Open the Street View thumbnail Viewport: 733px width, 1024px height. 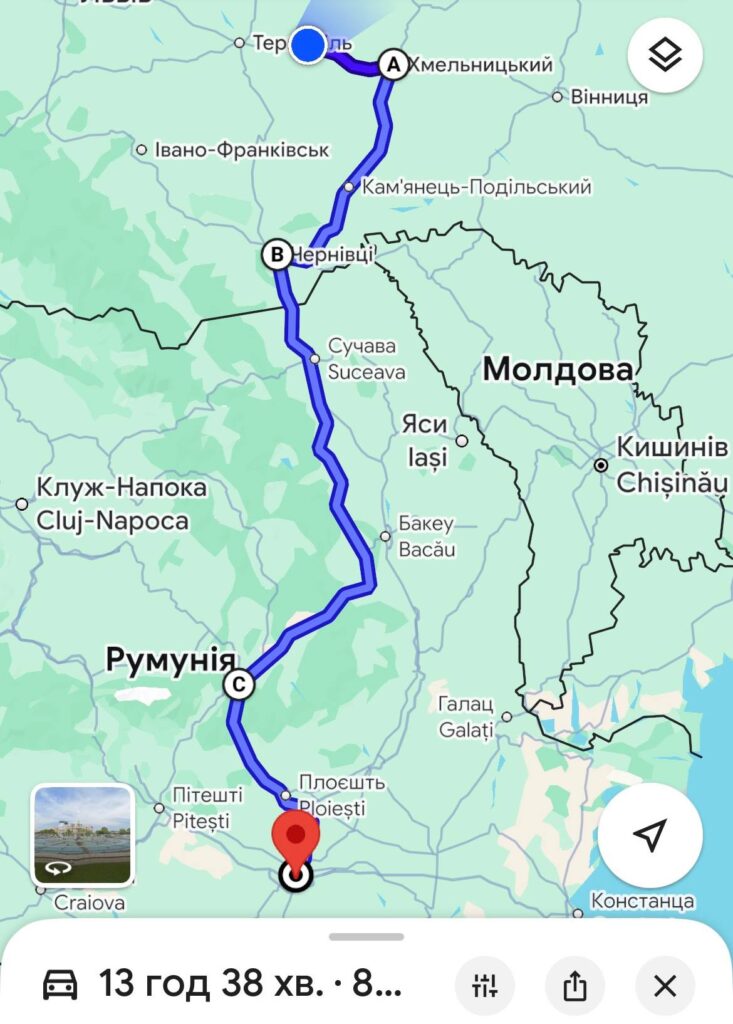pyautogui.click(x=83, y=836)
